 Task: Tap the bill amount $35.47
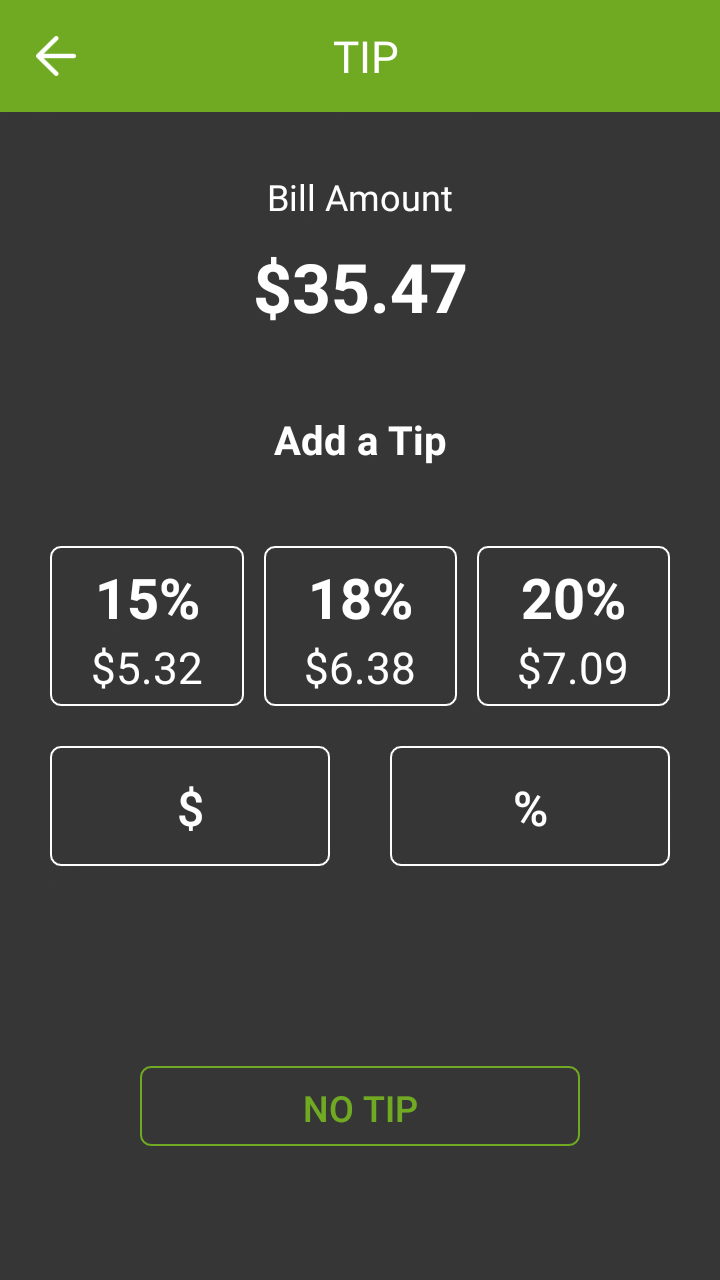(x=360, y=289)
